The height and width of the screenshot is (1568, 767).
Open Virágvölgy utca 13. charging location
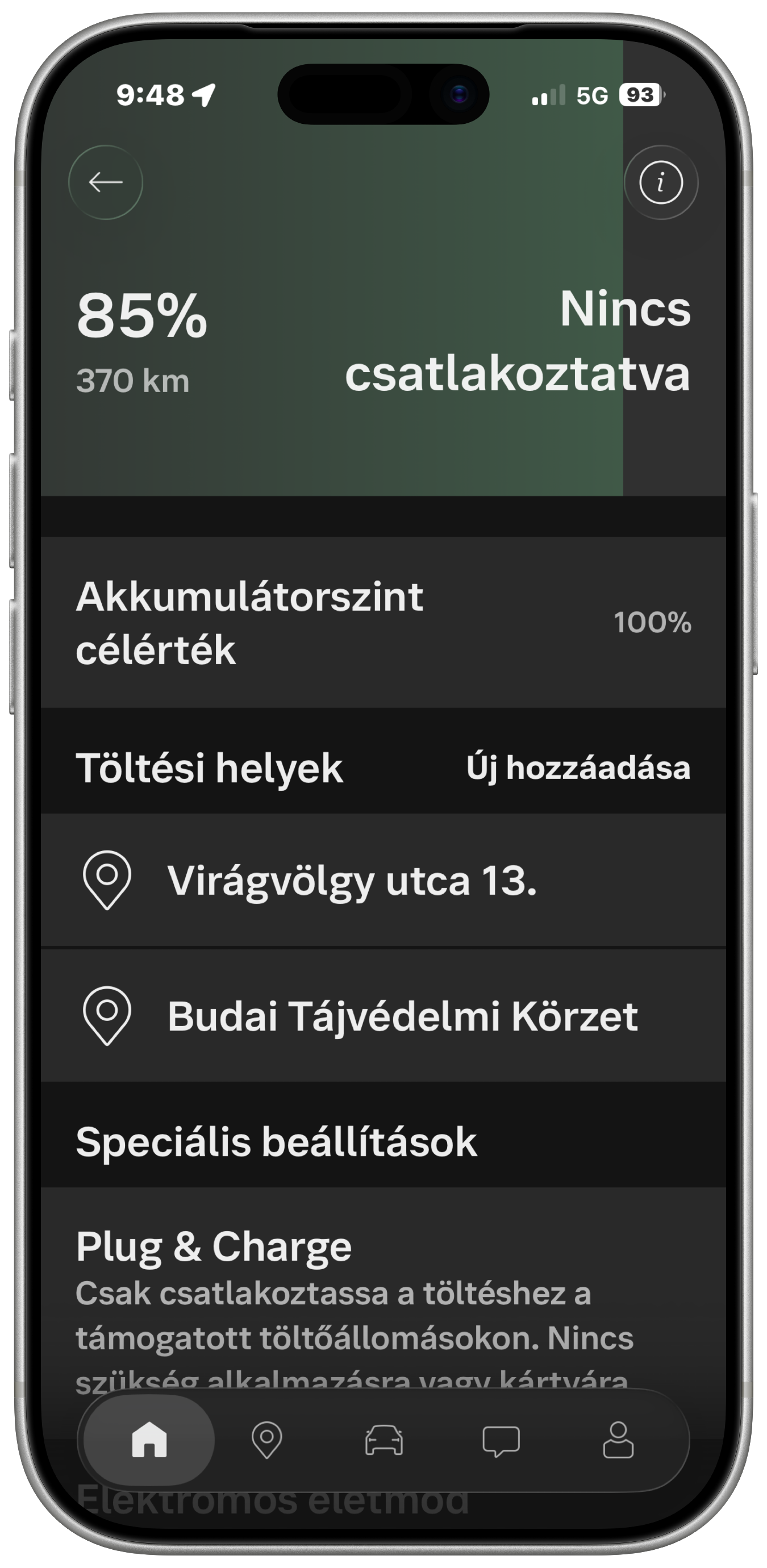tap(383, 880)
